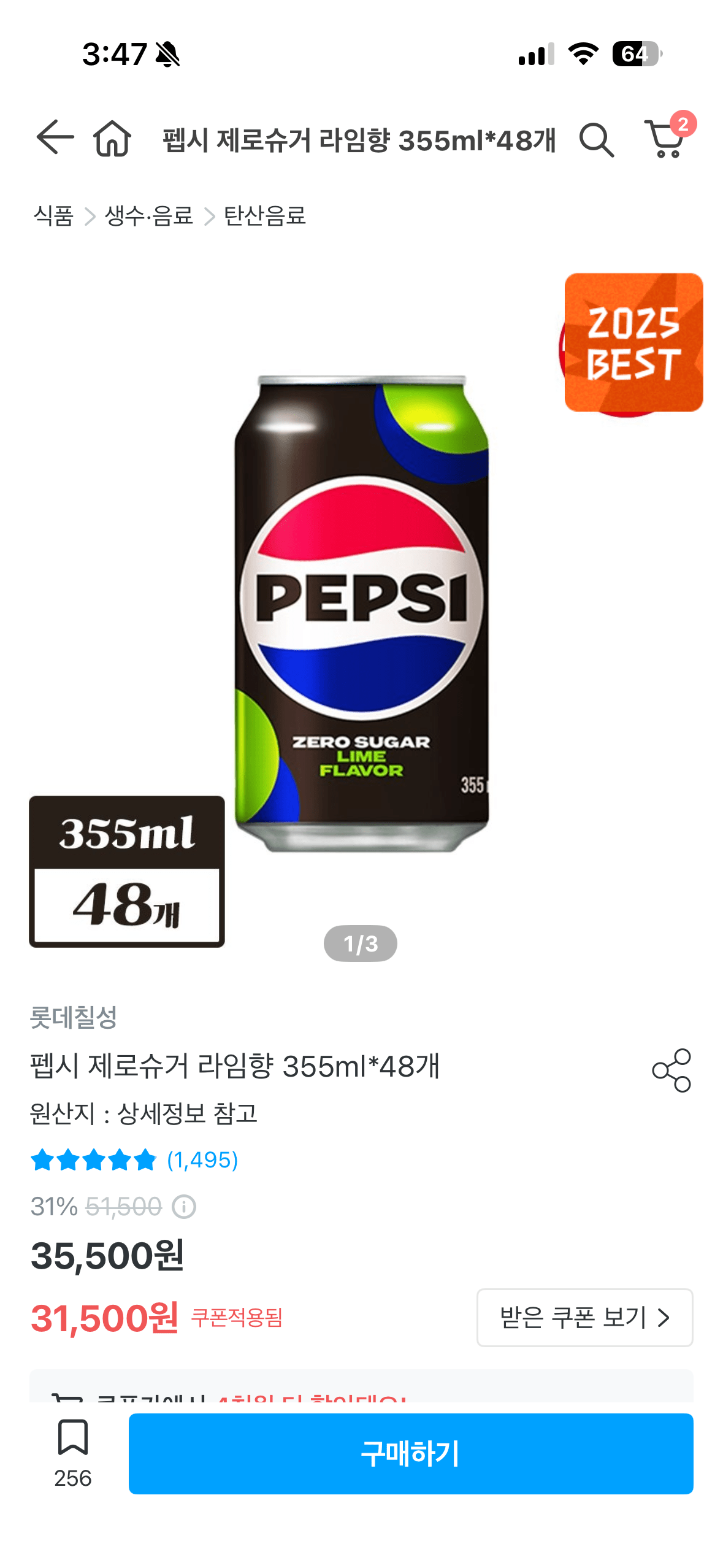Viewport: 723px width, 1568px height.
Task: Open search with the magnifier icon
Action: [597, 140]
